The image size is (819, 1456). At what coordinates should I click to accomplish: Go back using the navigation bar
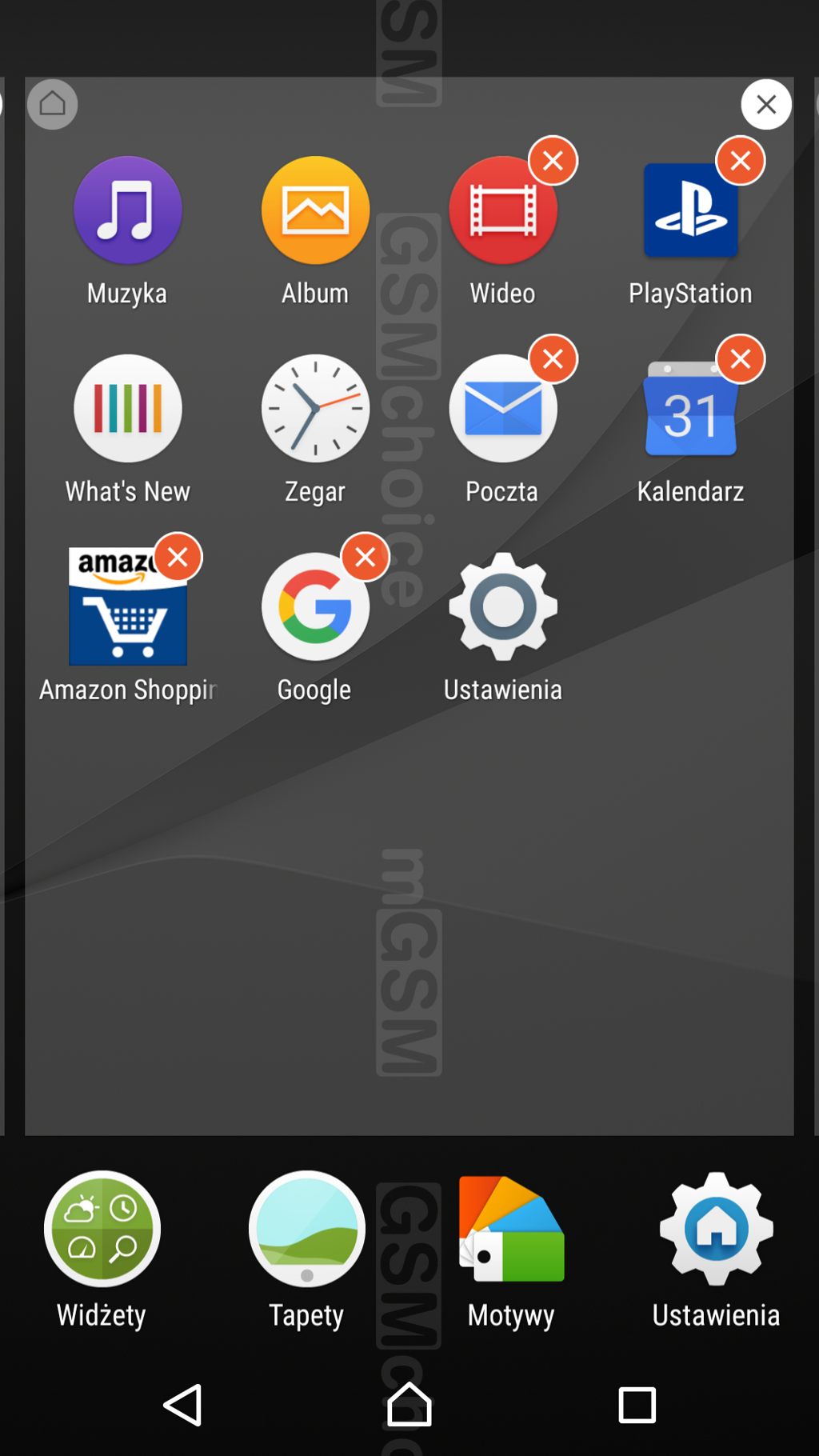(183, 1405)
